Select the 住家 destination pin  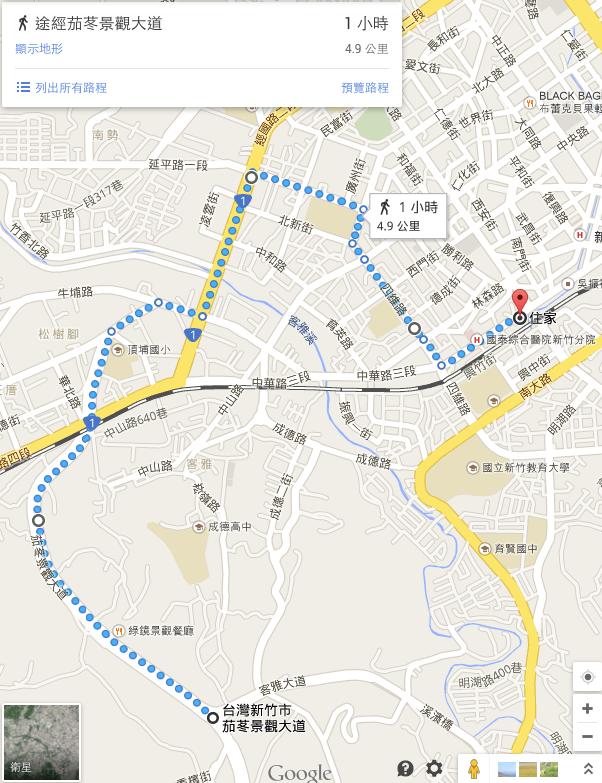click(519, 304)
